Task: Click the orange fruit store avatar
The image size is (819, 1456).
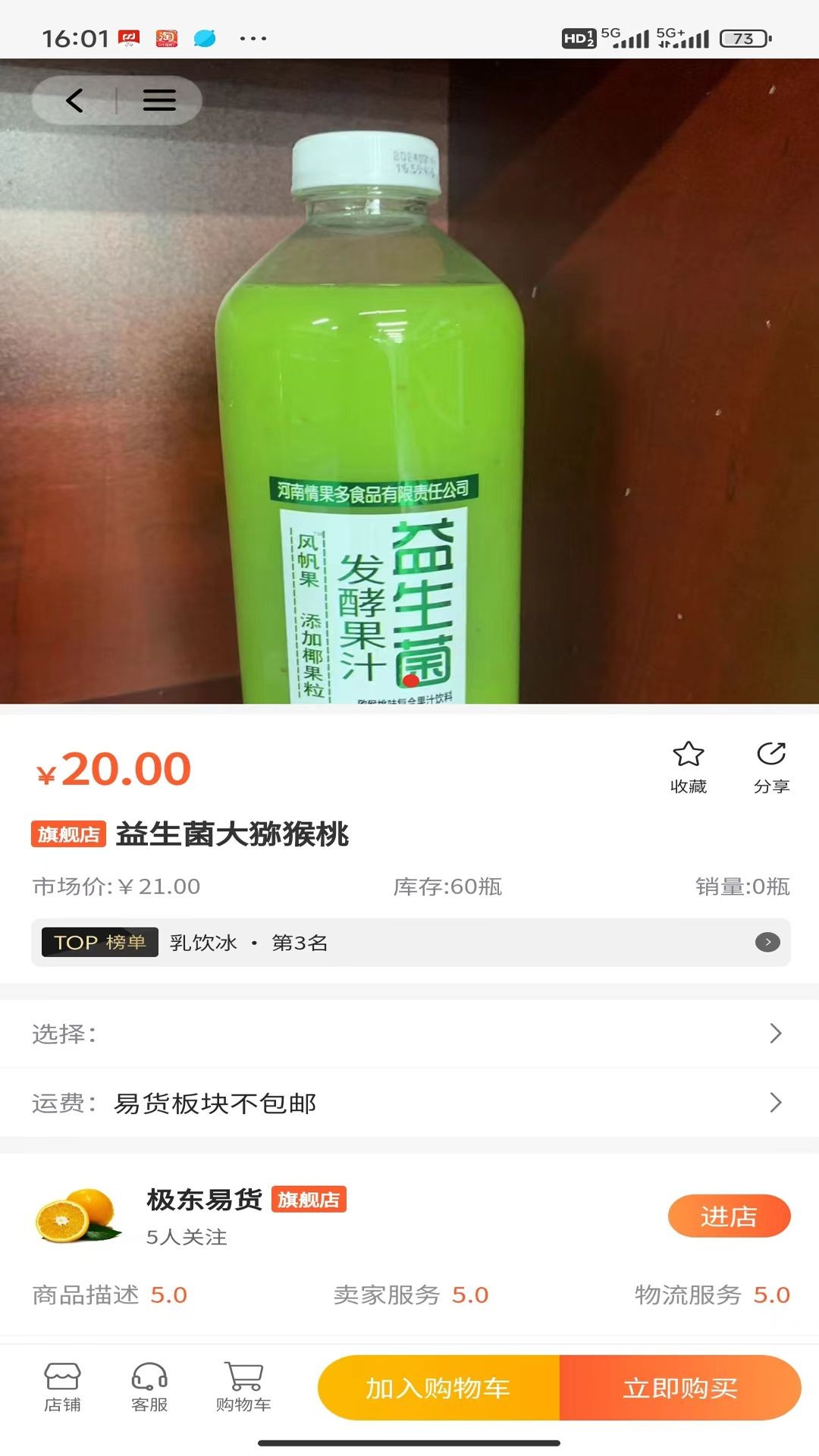Action: click(x=77, y=1216)
